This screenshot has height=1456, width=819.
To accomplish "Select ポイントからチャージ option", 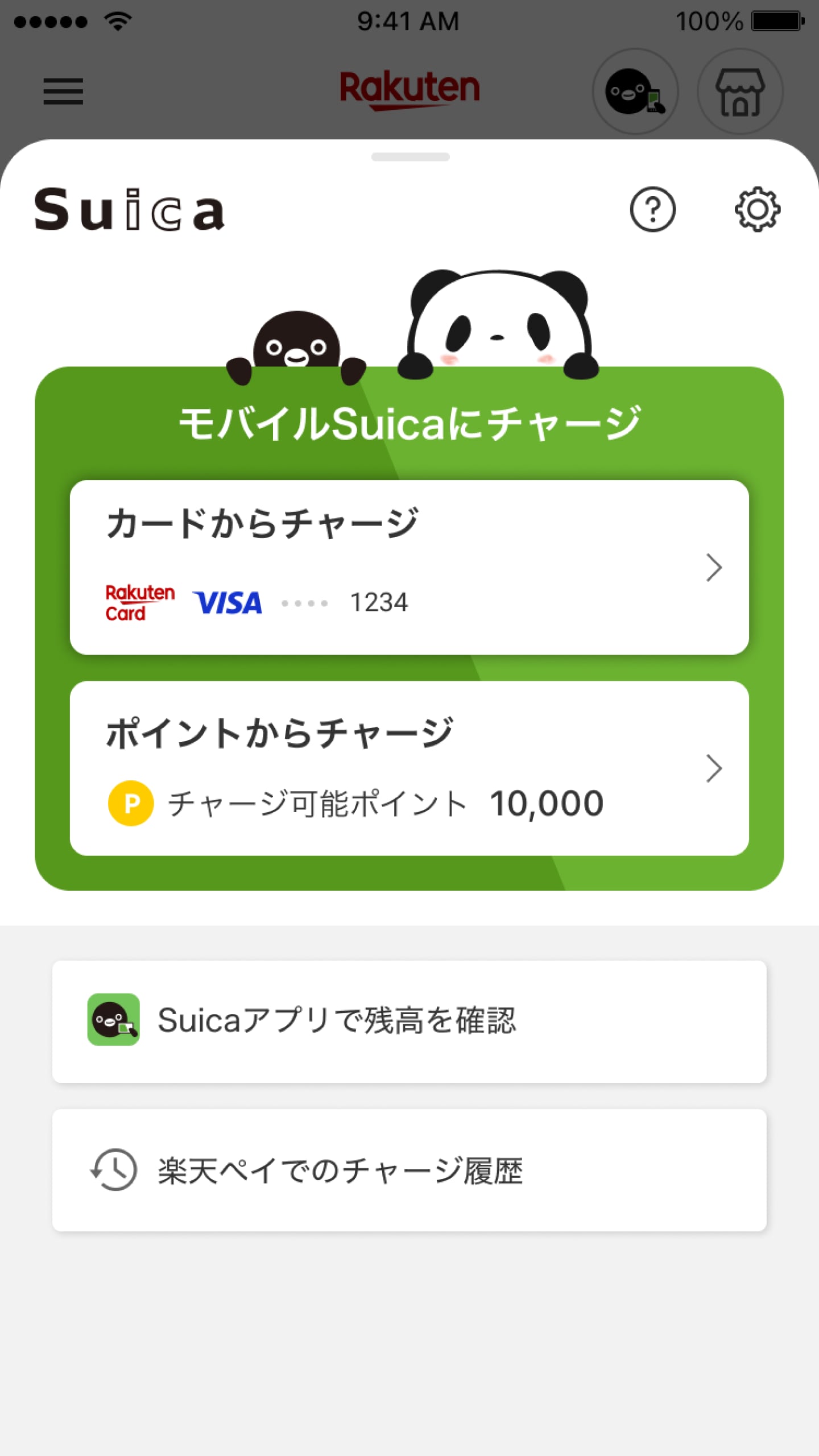I will pyautogui.click(x=409, y=768).
